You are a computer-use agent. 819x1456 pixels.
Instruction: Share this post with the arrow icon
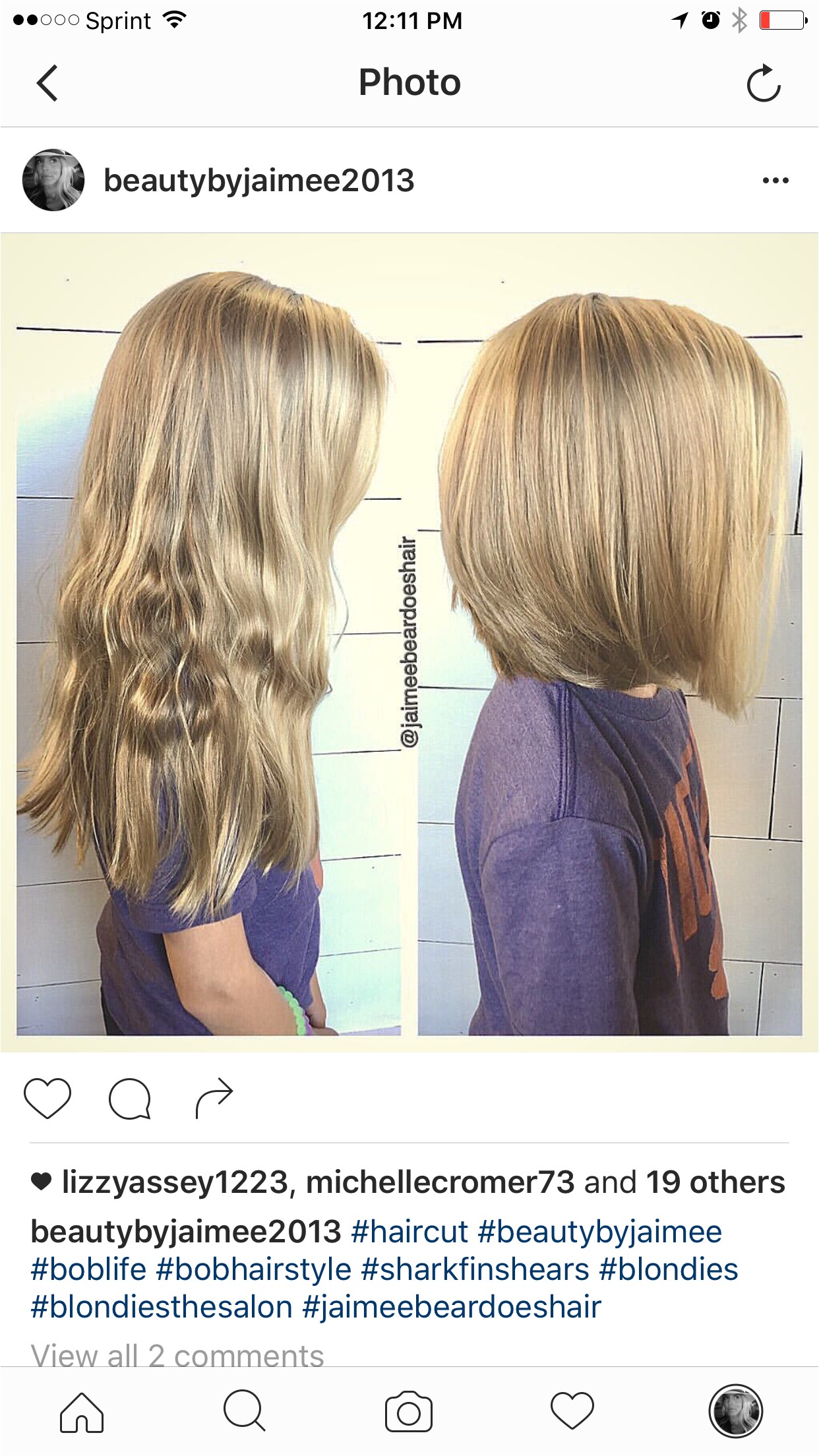coord(214,1099)
